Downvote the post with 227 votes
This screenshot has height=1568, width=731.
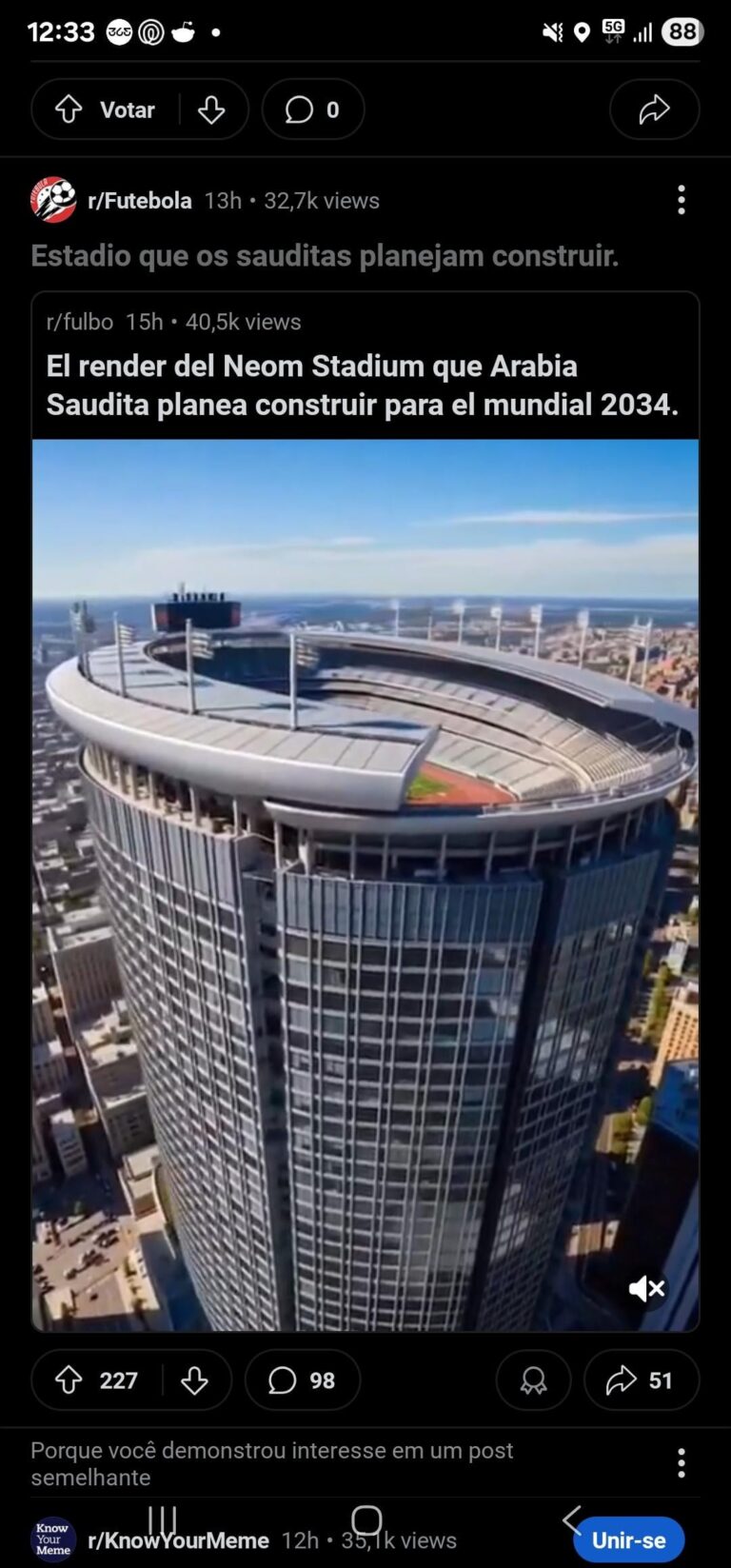click(194, 1379)
